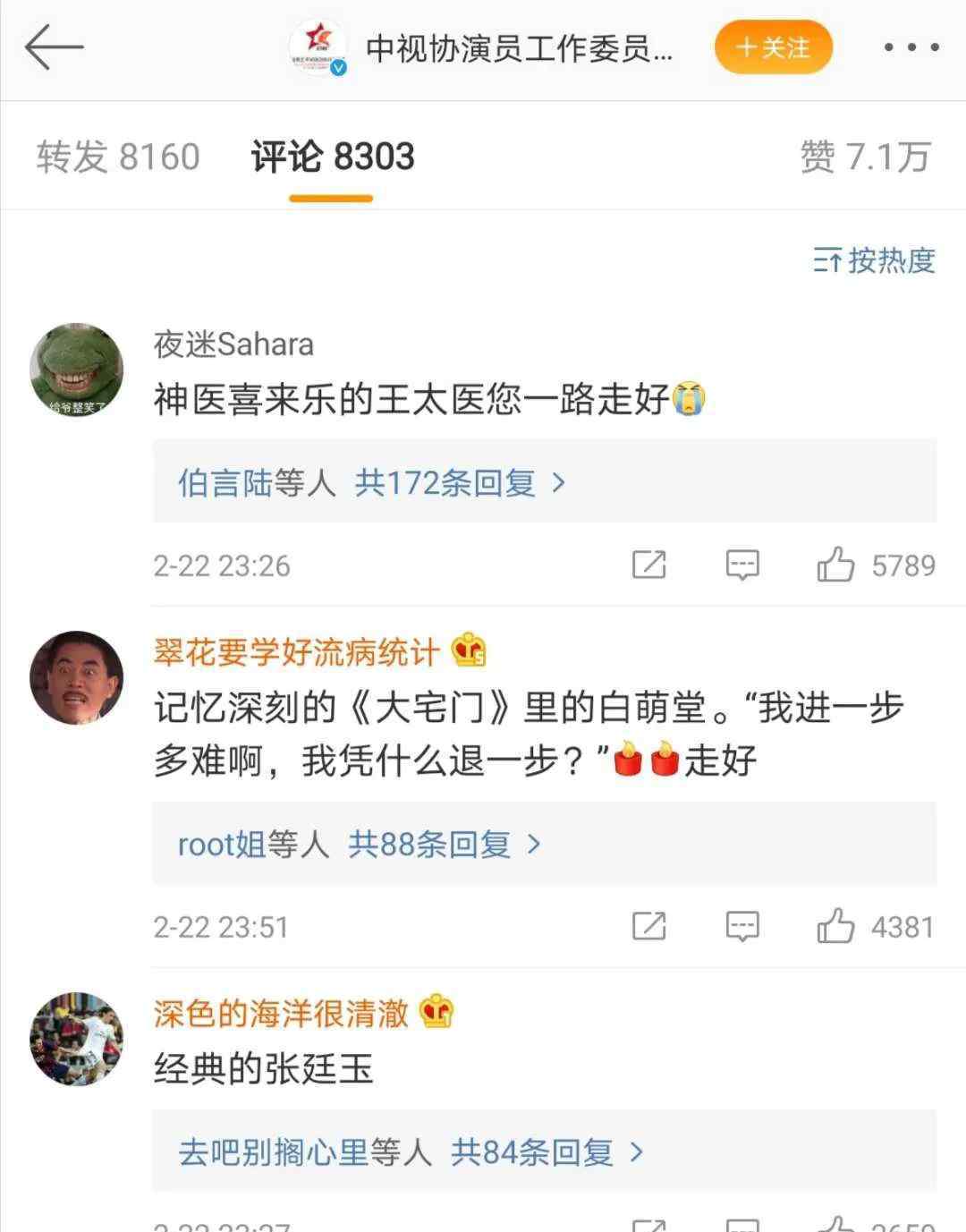
Task: View the 172 replies to 夜迷Sahara
Action: pyautogui.click(x=461, y=483)
